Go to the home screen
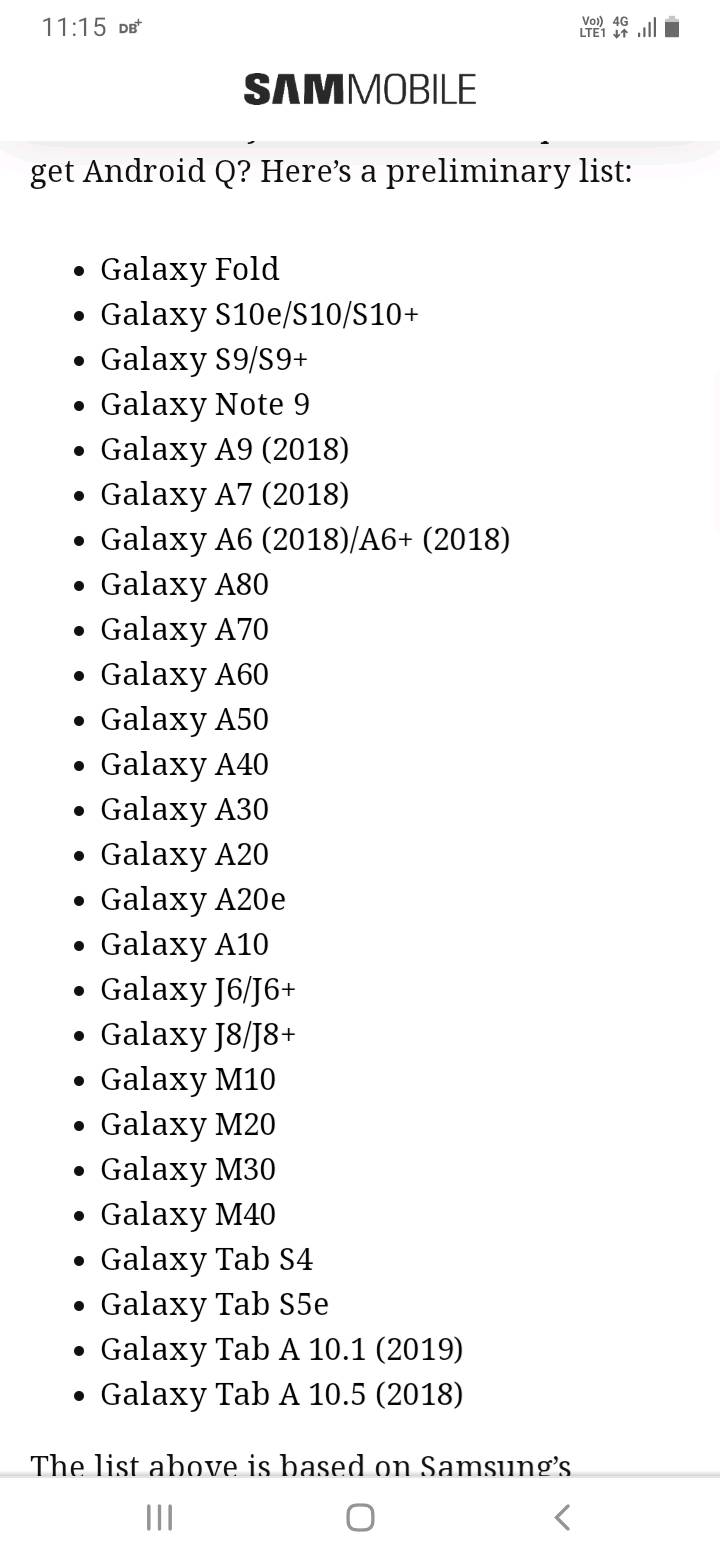 pos(360,1517)
